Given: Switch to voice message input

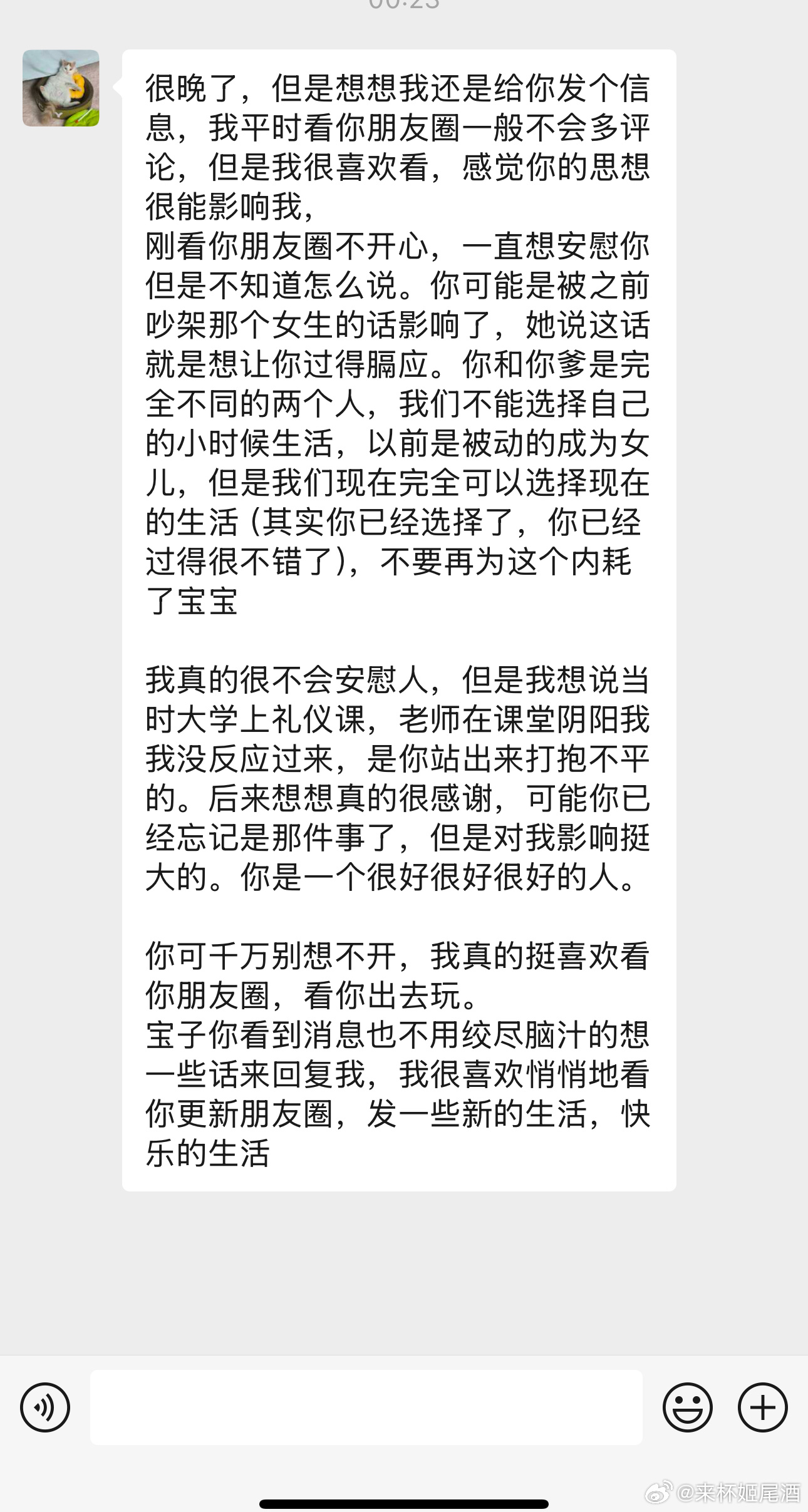Looking at the screenshot, I should [45, 1407].
